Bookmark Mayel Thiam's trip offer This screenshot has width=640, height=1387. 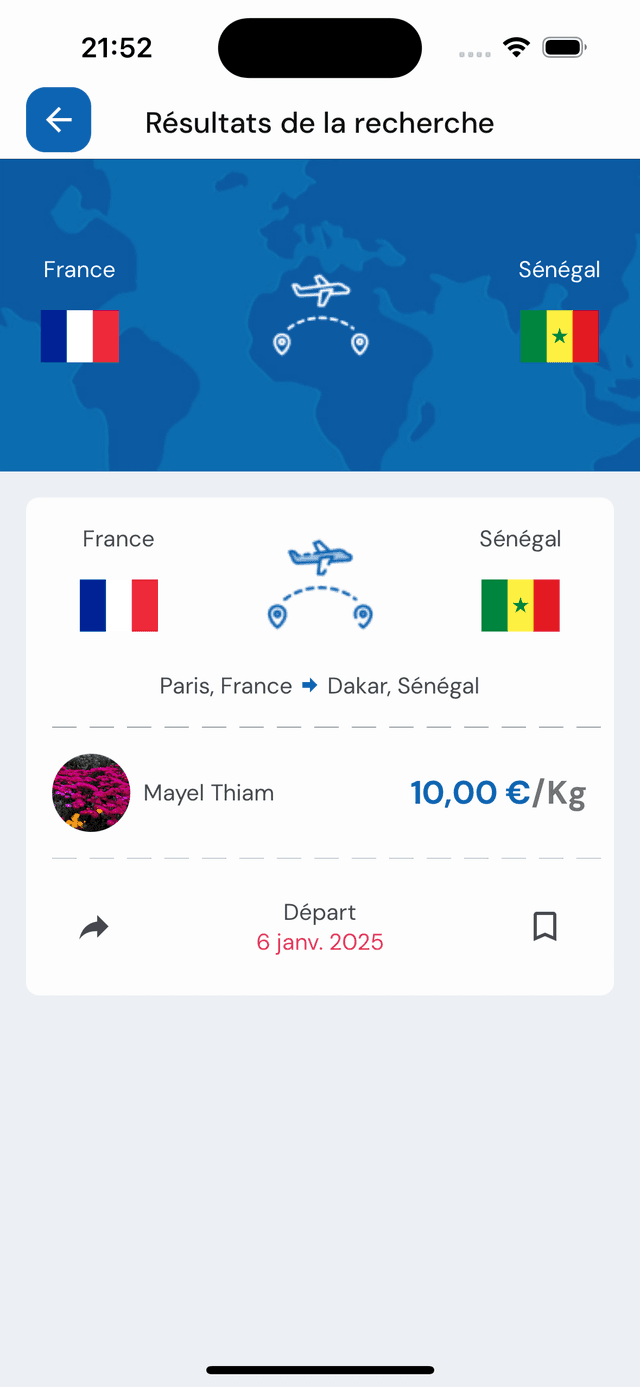544,927
